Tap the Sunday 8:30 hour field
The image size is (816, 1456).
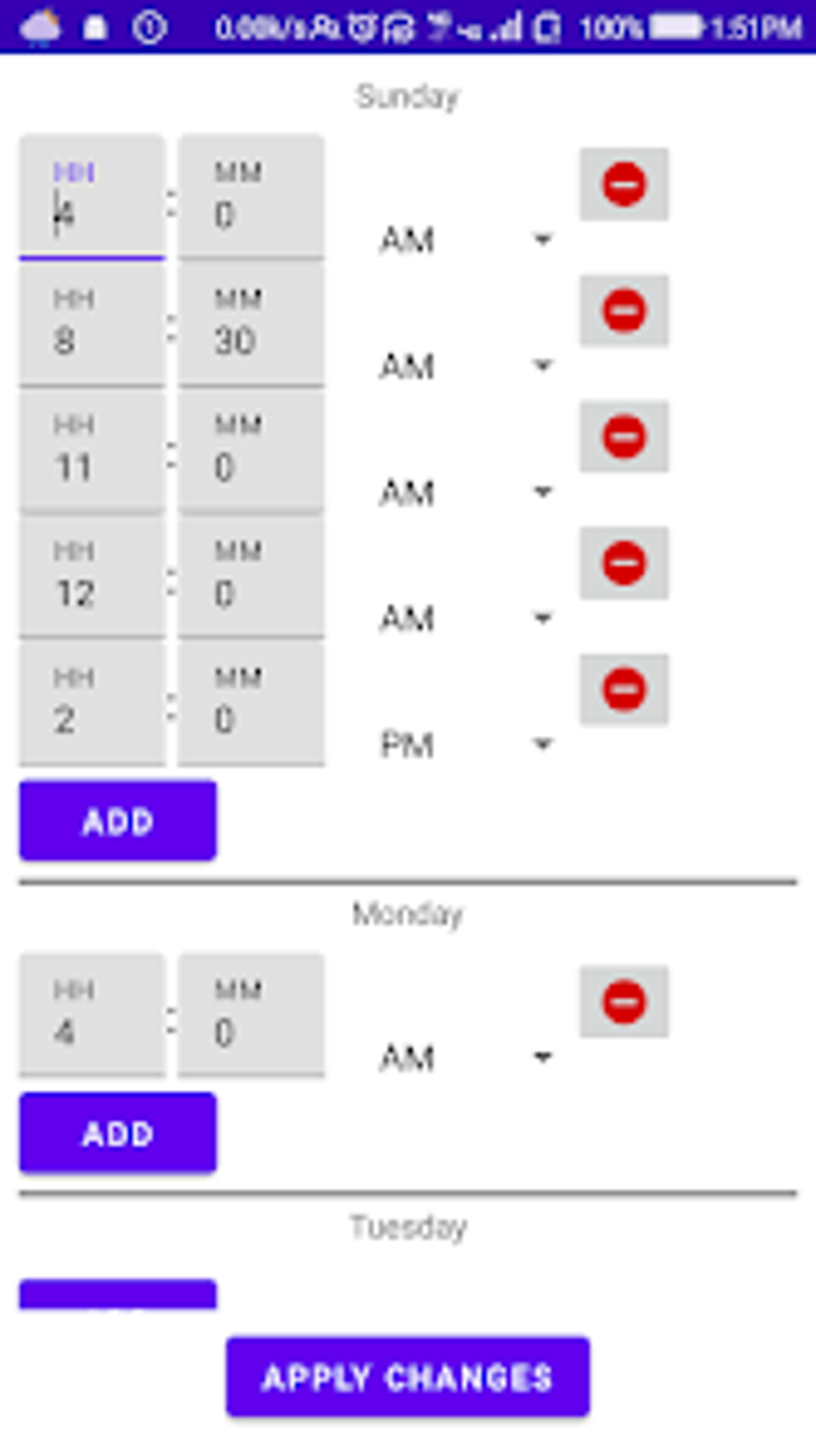click(92, 323)
